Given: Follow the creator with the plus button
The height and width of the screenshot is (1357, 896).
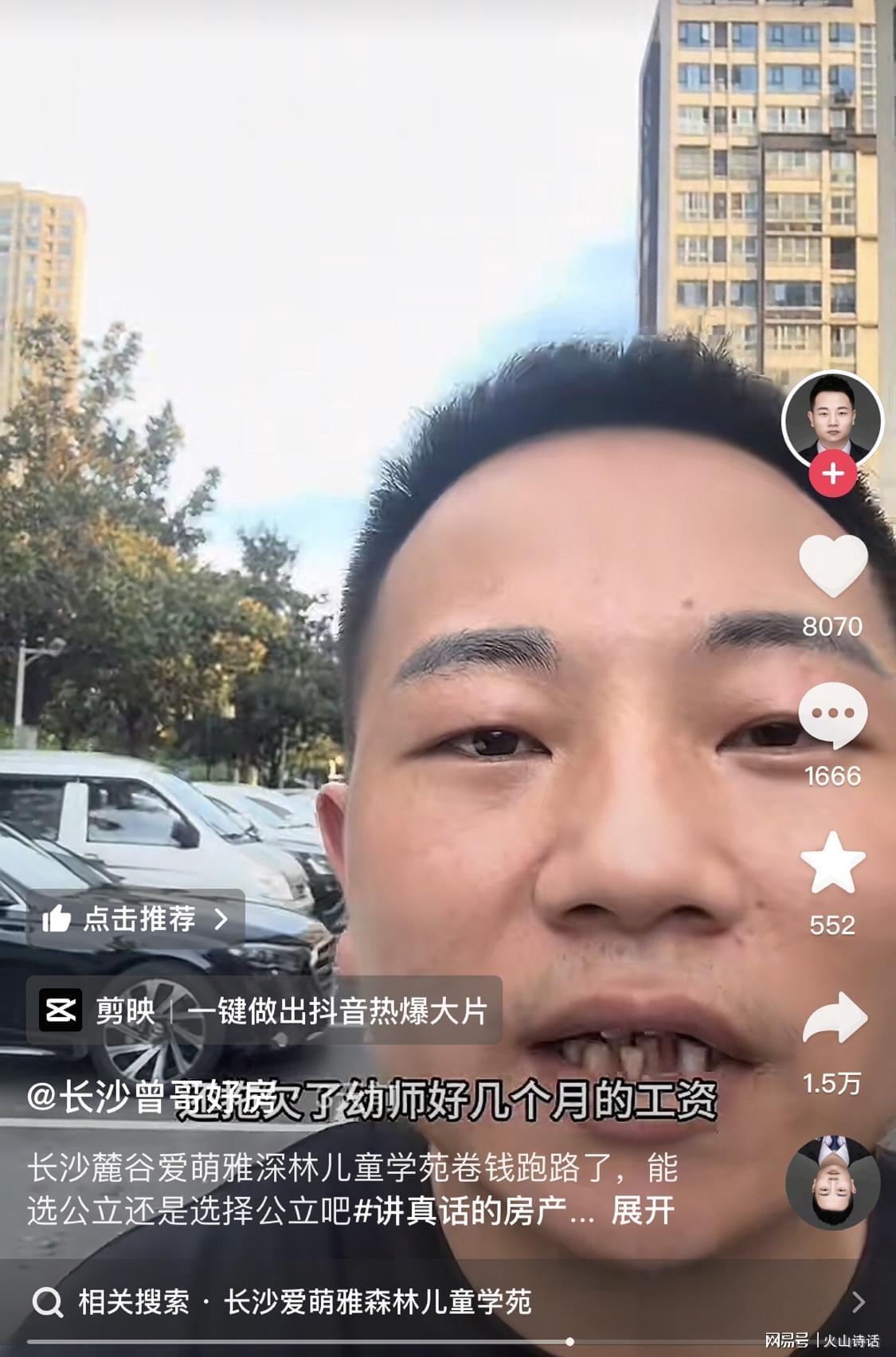Looking at the screenshot, I should click(833, 475).
